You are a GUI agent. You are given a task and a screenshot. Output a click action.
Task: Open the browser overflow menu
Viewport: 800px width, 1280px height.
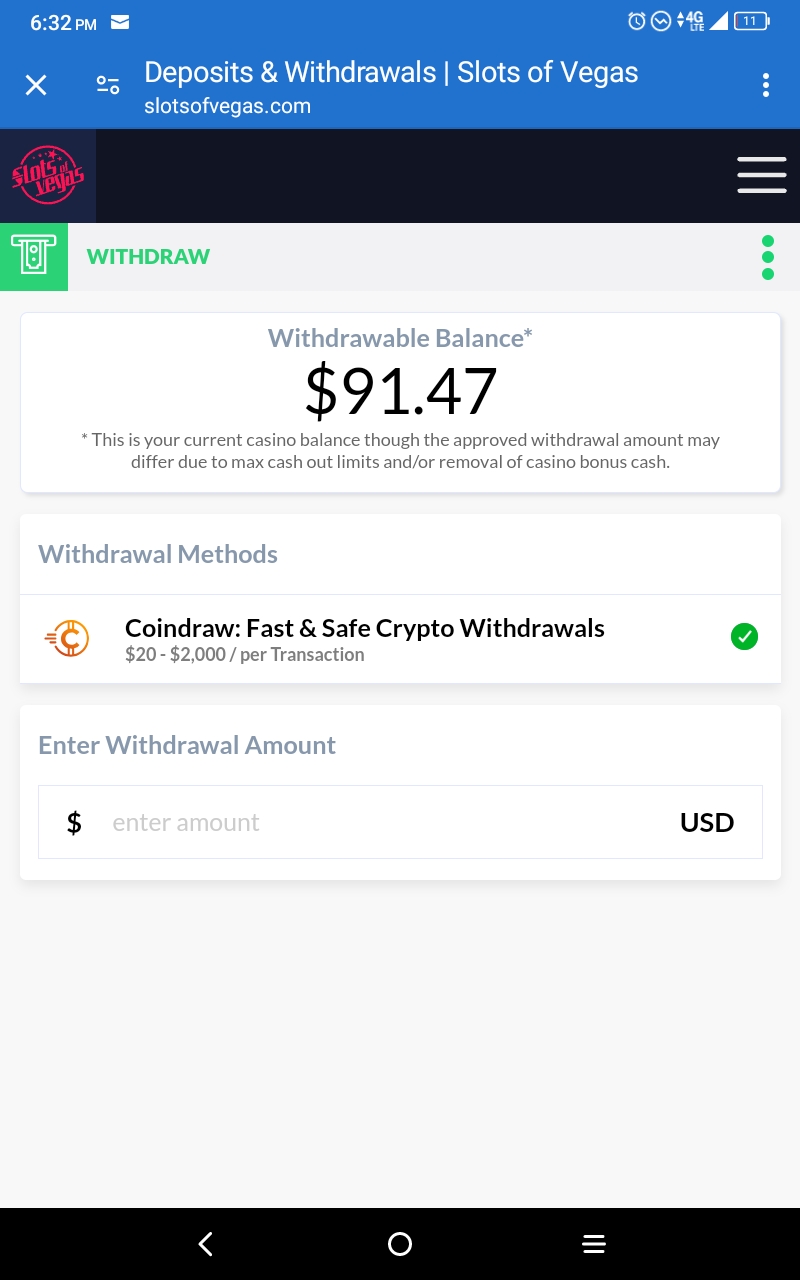coord(765,86)
